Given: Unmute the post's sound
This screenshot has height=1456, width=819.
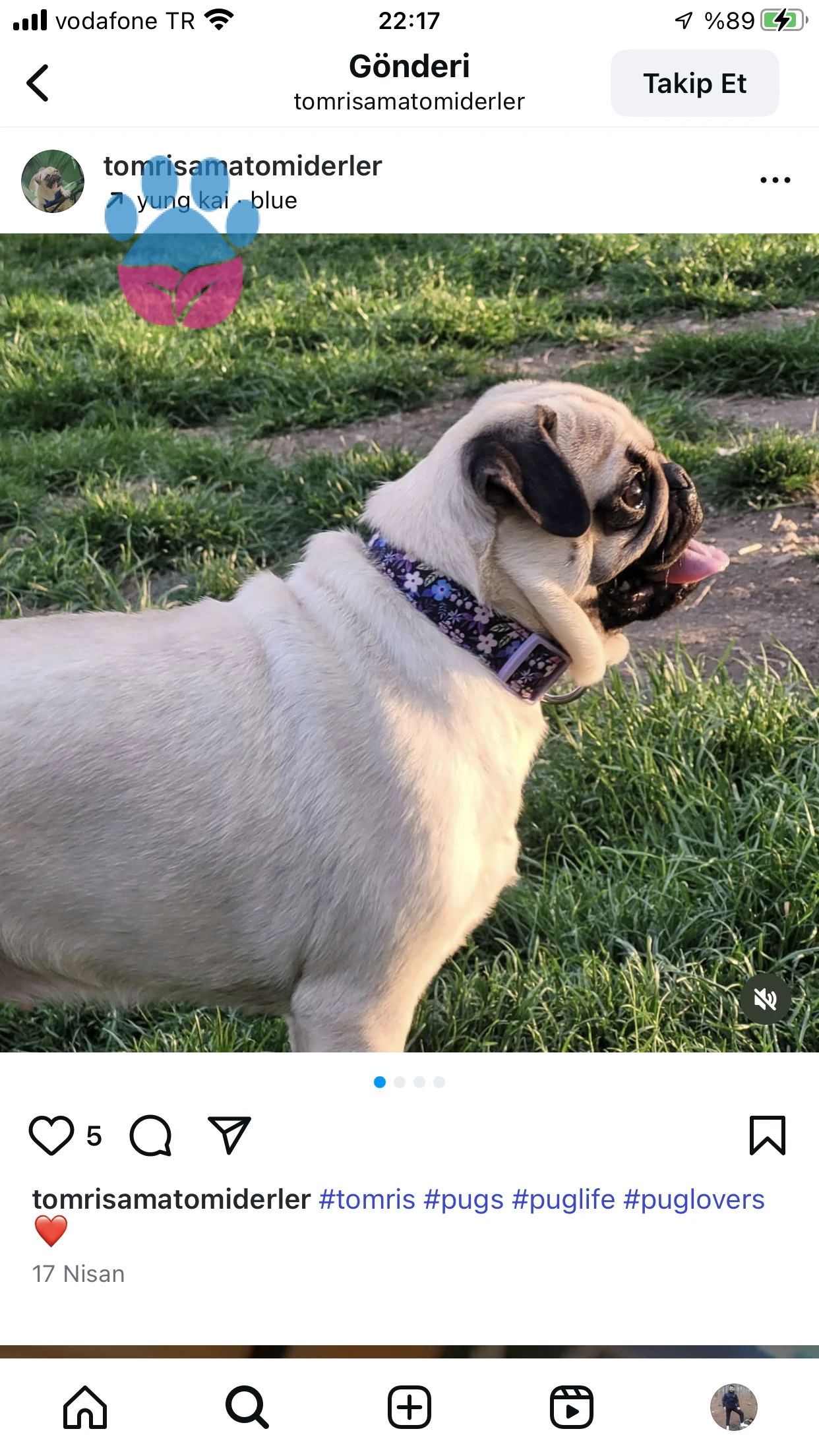Looking at the screenshot, I should point(765,1000).
